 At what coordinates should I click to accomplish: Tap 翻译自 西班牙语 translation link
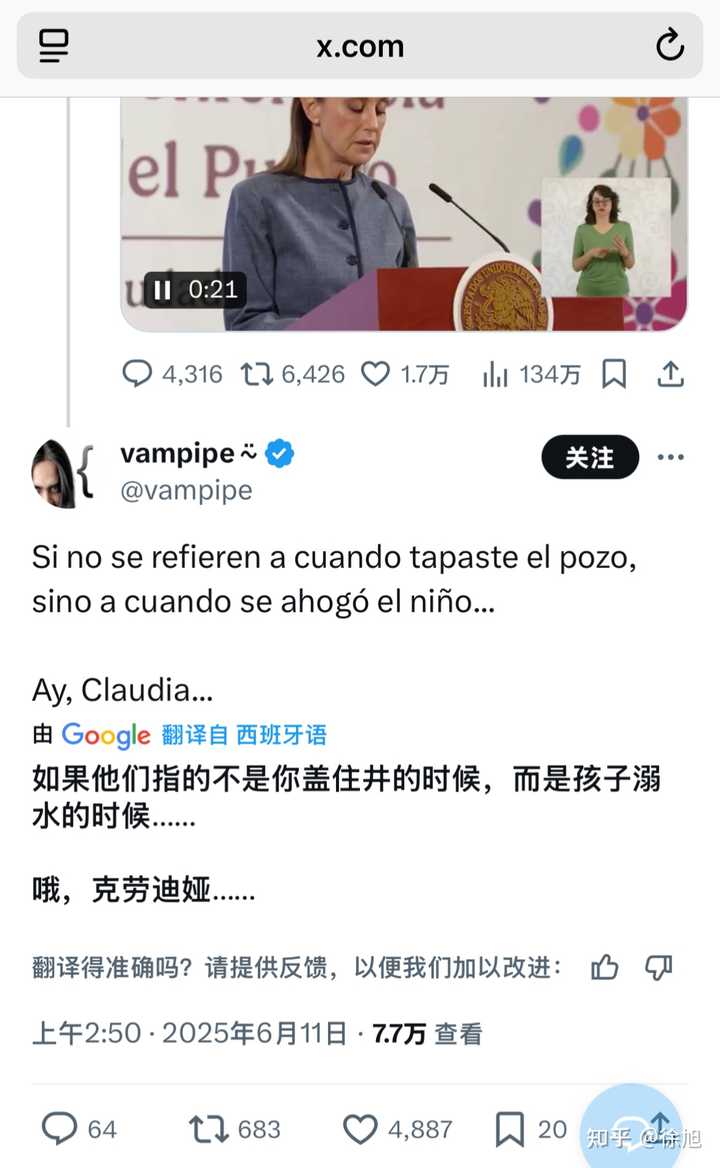[x=243, y=735]
